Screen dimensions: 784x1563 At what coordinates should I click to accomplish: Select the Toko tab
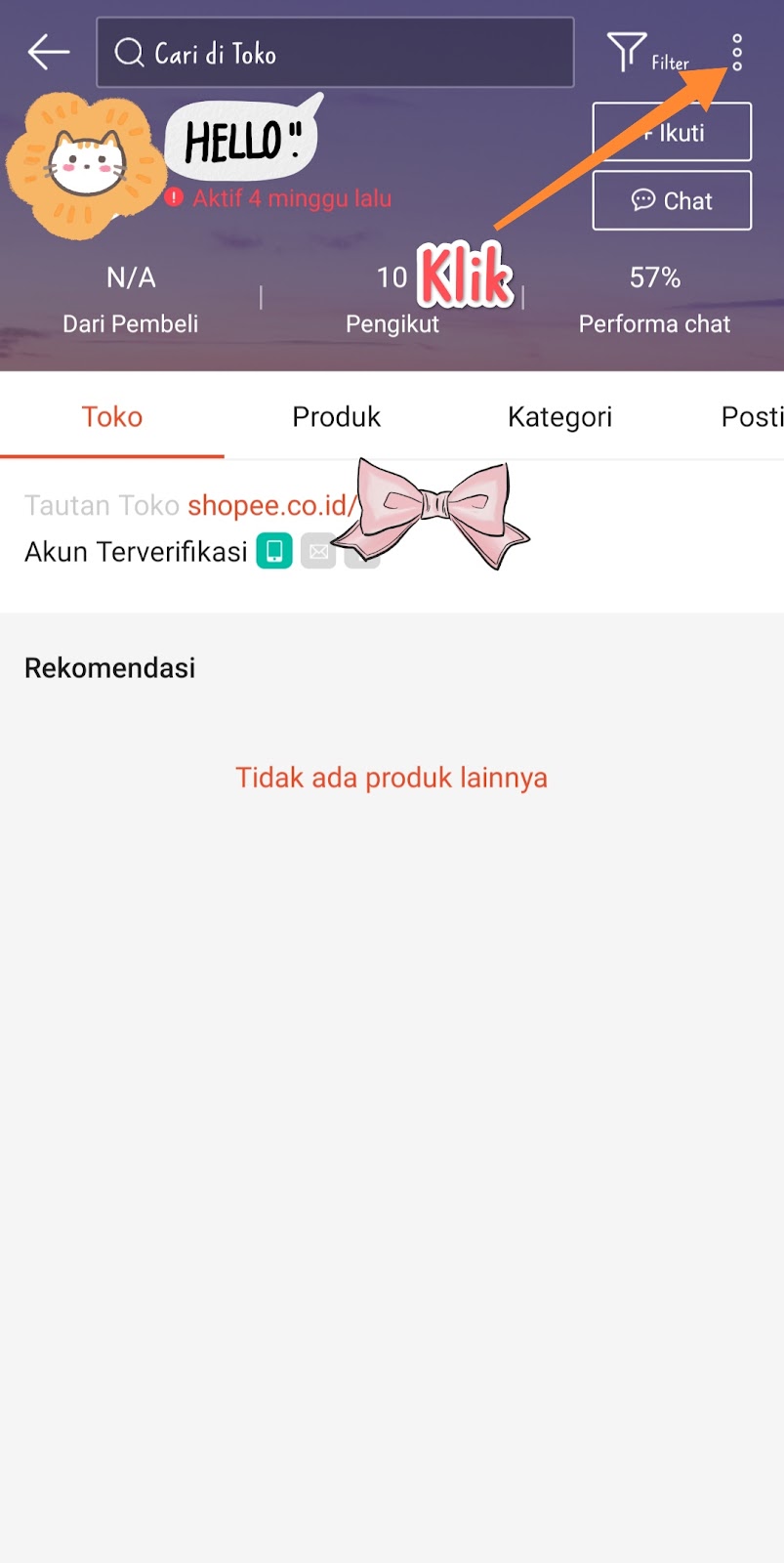coord(112,417)
